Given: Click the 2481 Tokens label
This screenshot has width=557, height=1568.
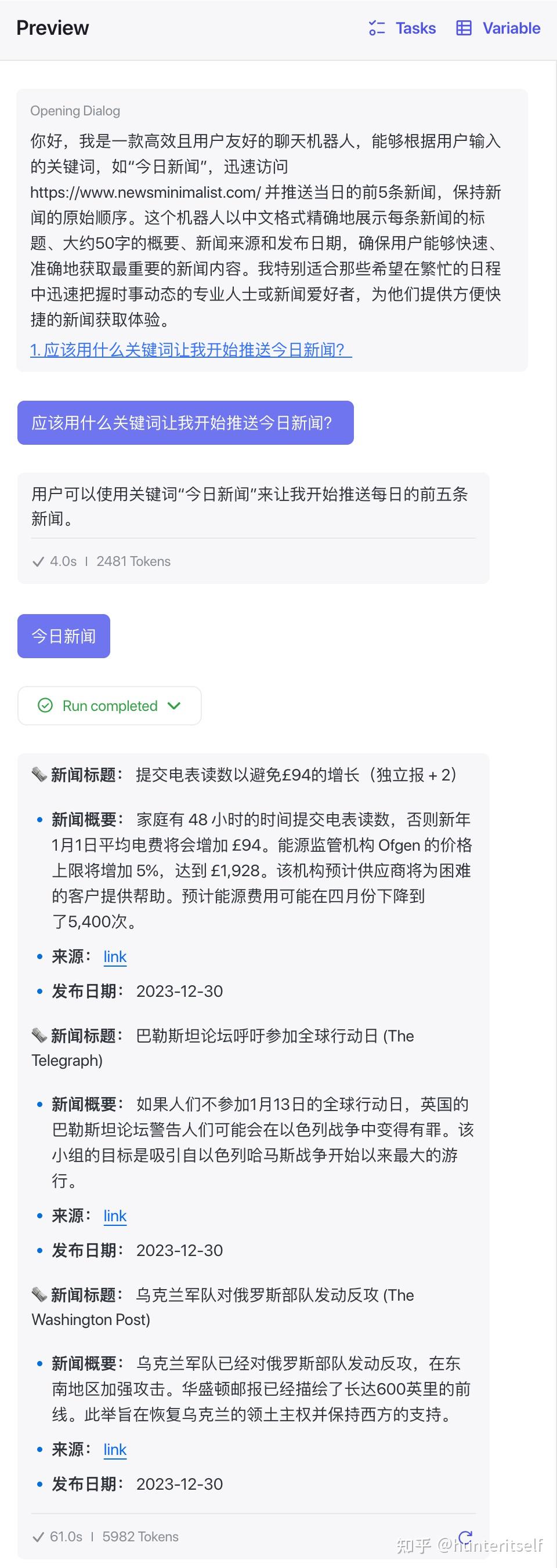Looking at the screenshot, I should [x=133, y=561].
